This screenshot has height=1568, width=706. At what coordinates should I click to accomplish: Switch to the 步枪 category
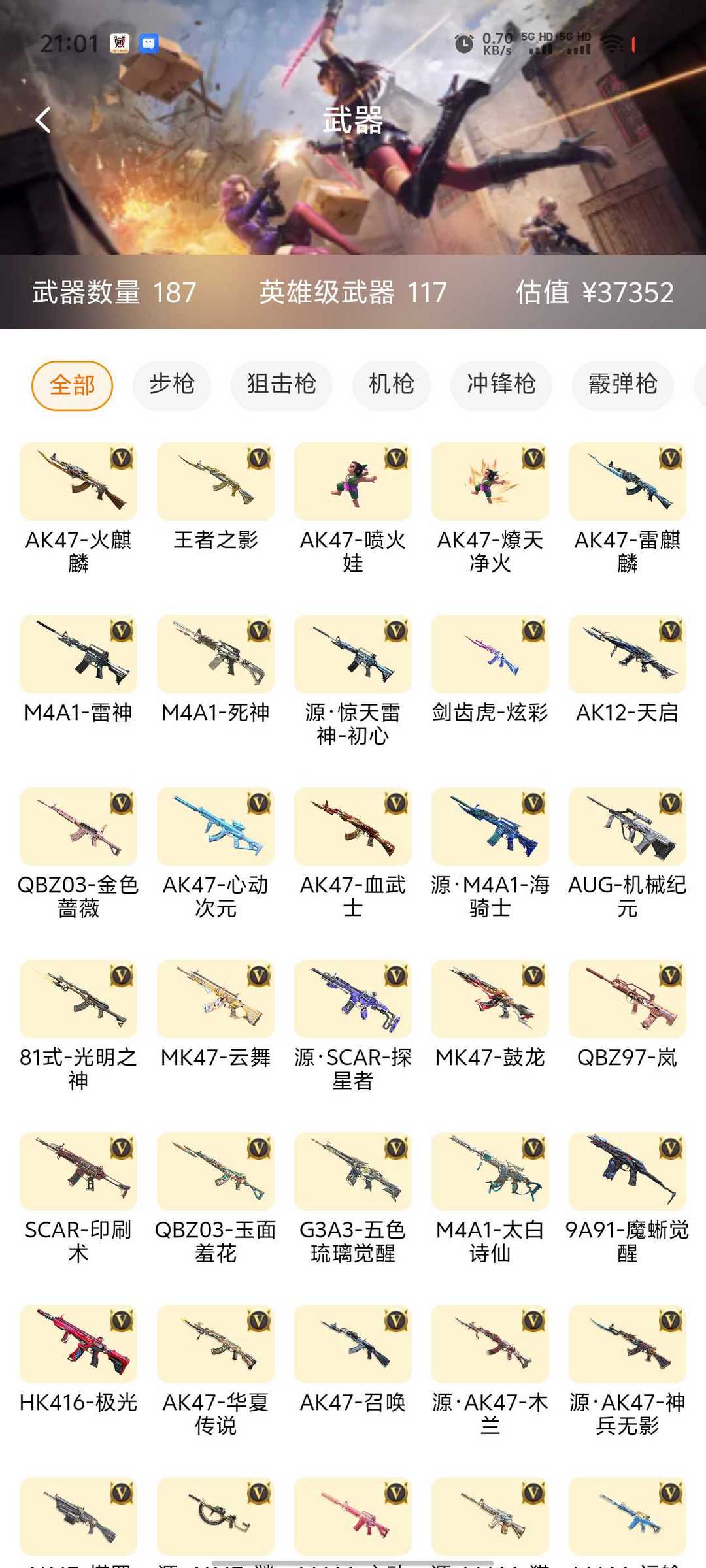tap(172, 385)
